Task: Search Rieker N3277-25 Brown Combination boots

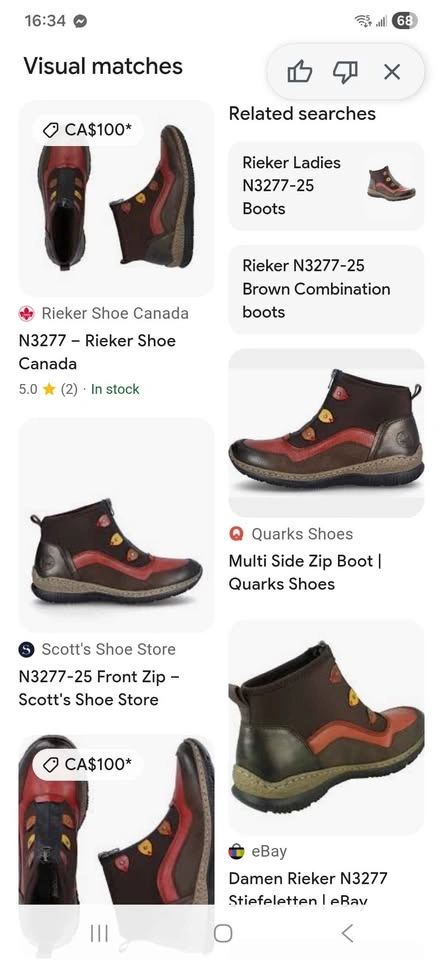Action: (x=326, y=289)
